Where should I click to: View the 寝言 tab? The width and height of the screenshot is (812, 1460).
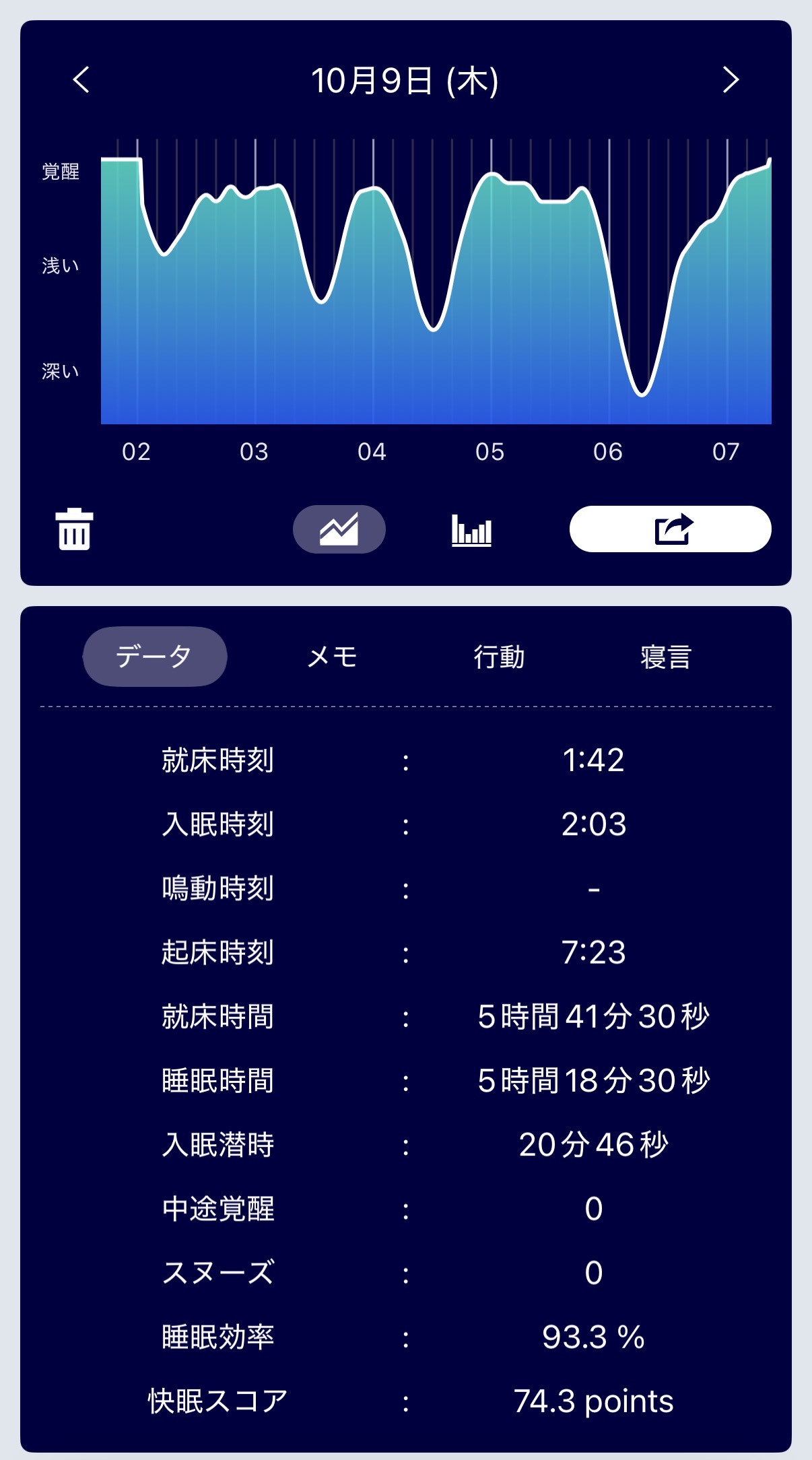[x=665, y=657]
